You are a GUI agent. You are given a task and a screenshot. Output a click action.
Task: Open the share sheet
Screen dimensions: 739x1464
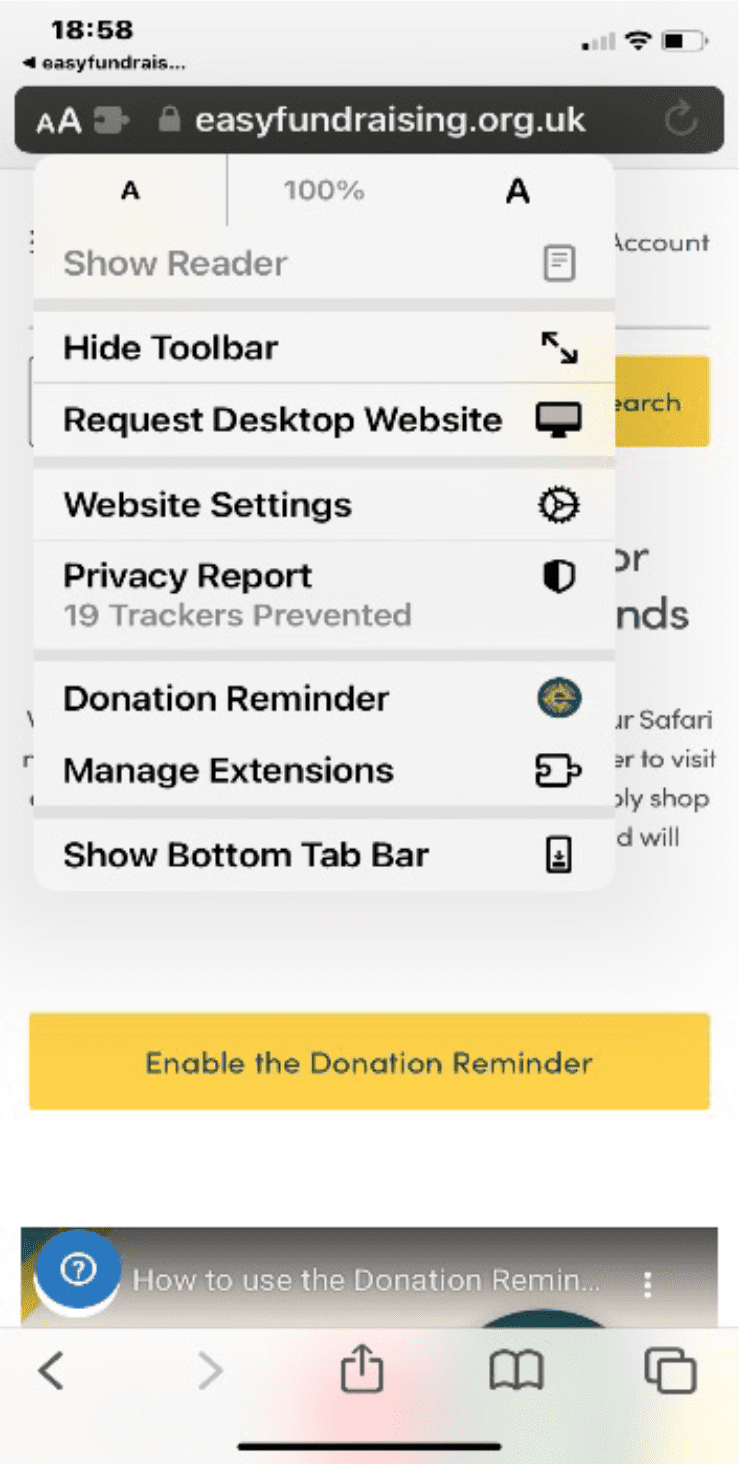pyautogui.click(x=361, y=1369)
